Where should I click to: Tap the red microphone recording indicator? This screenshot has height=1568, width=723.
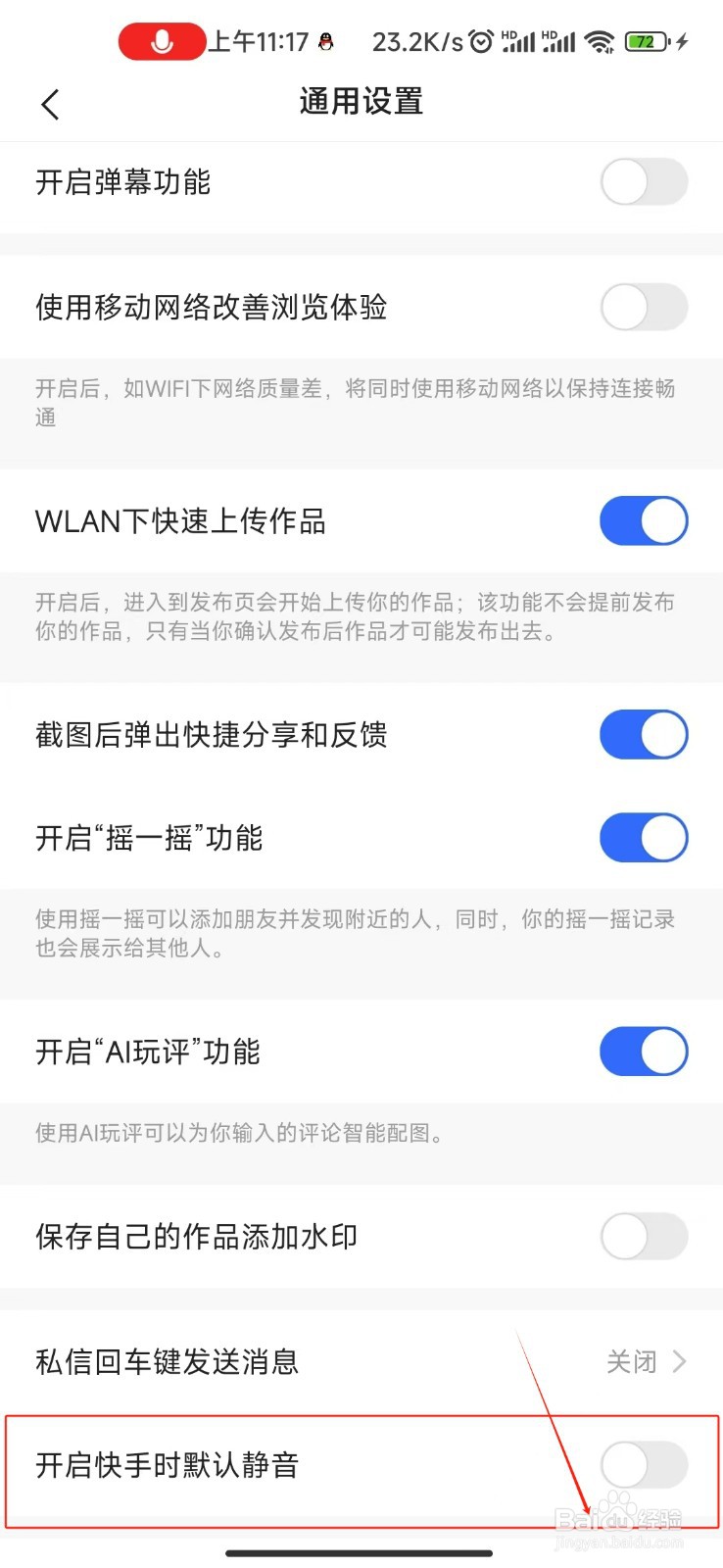[x=161, y=41]
